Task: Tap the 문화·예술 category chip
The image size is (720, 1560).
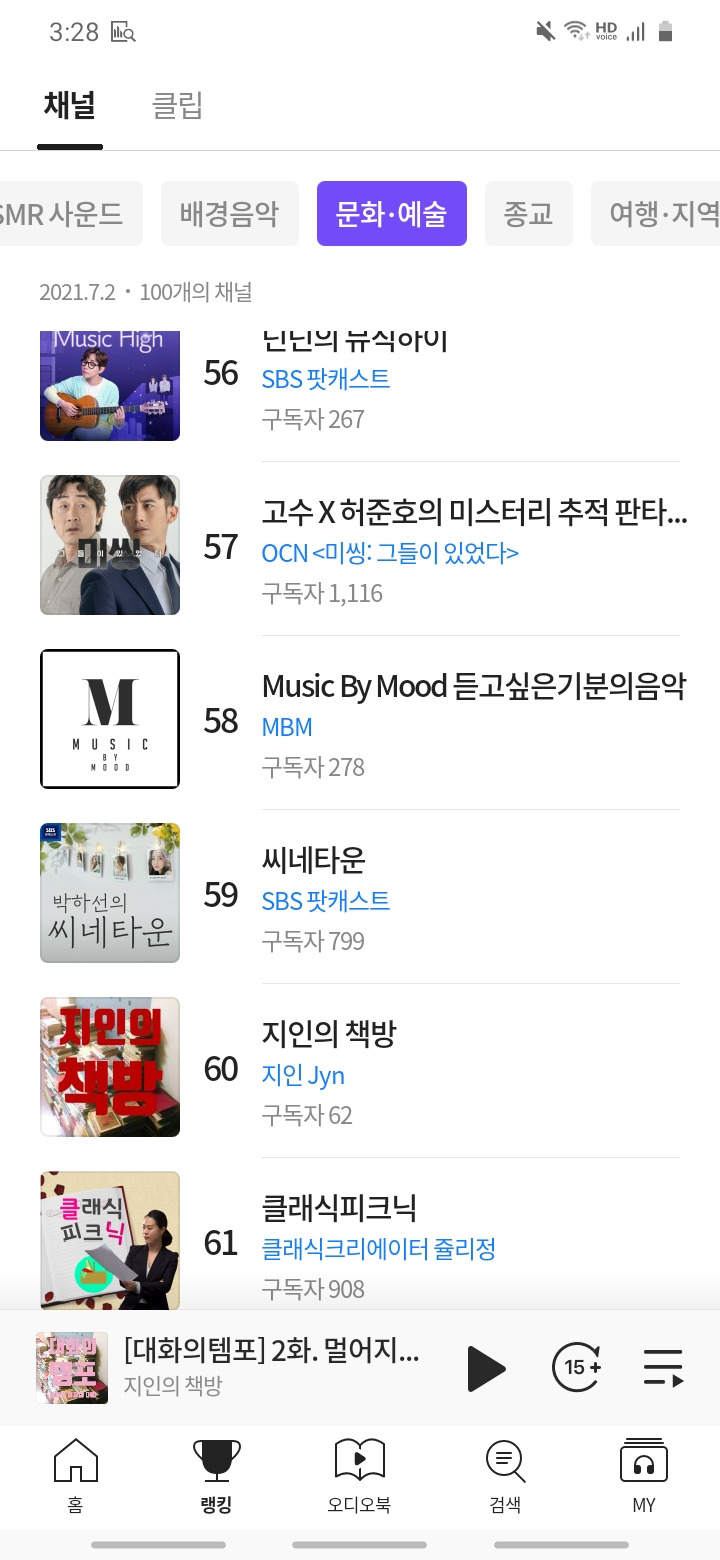Action: coord(391,213)
